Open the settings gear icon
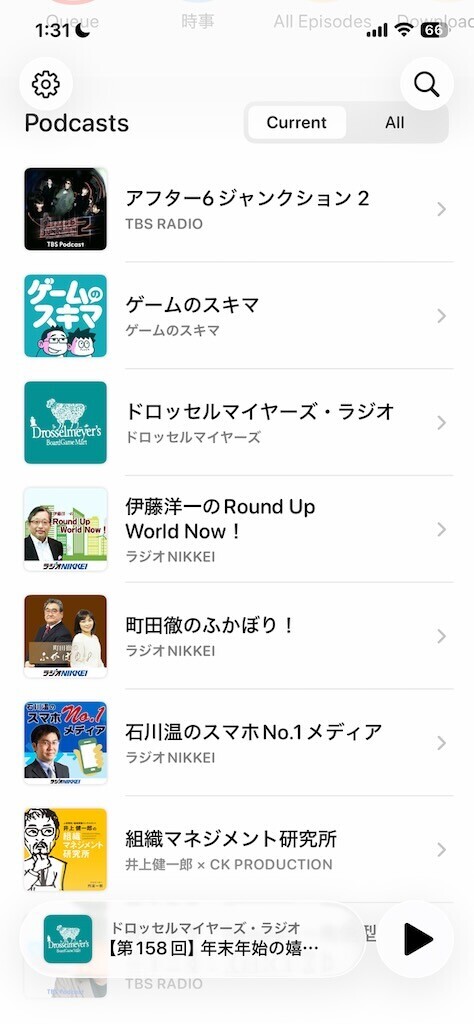Viewport: 474px width, 1024px height. pos(46,84)
